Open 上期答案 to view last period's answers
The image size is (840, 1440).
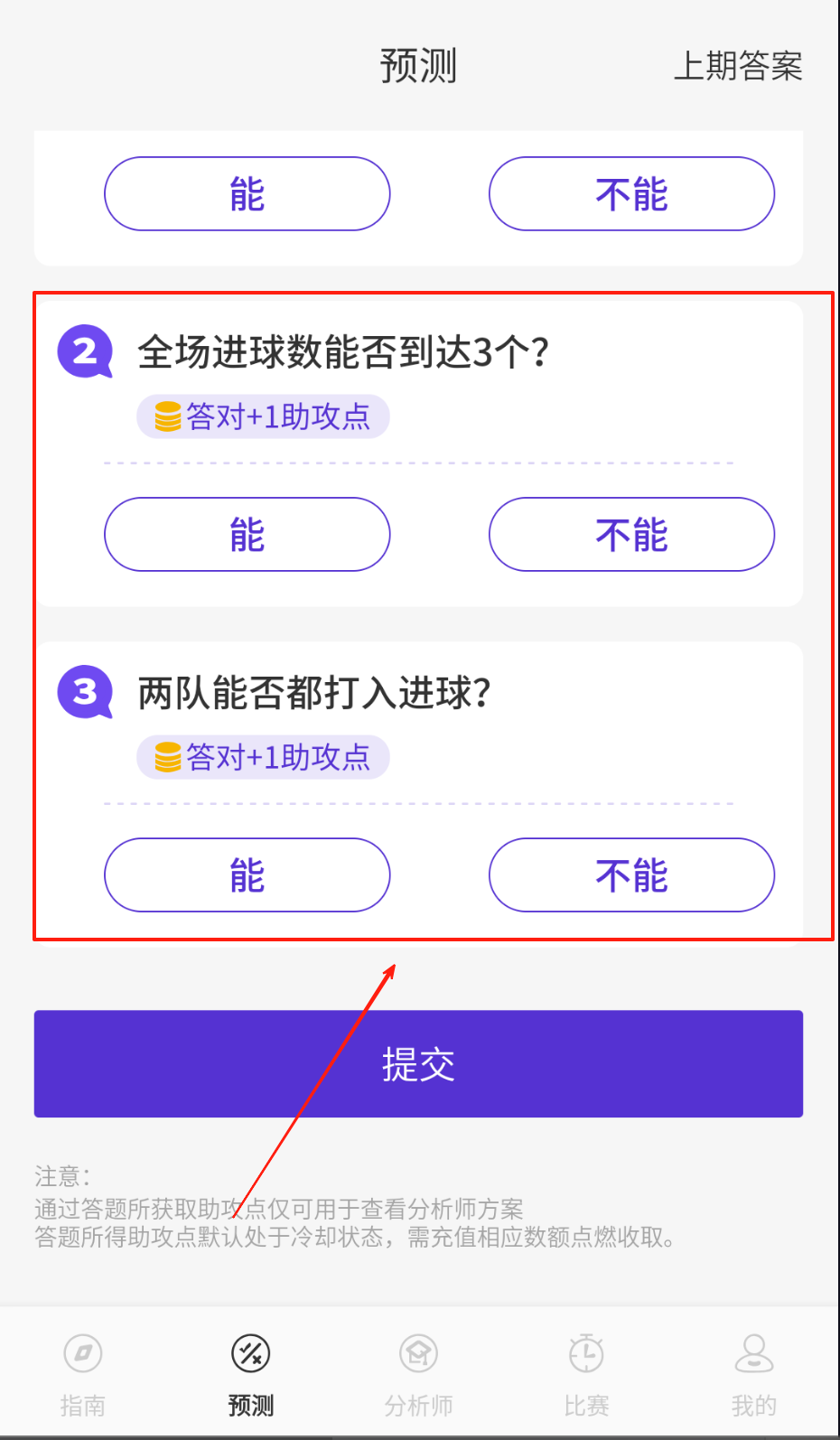tap(737, 66)
